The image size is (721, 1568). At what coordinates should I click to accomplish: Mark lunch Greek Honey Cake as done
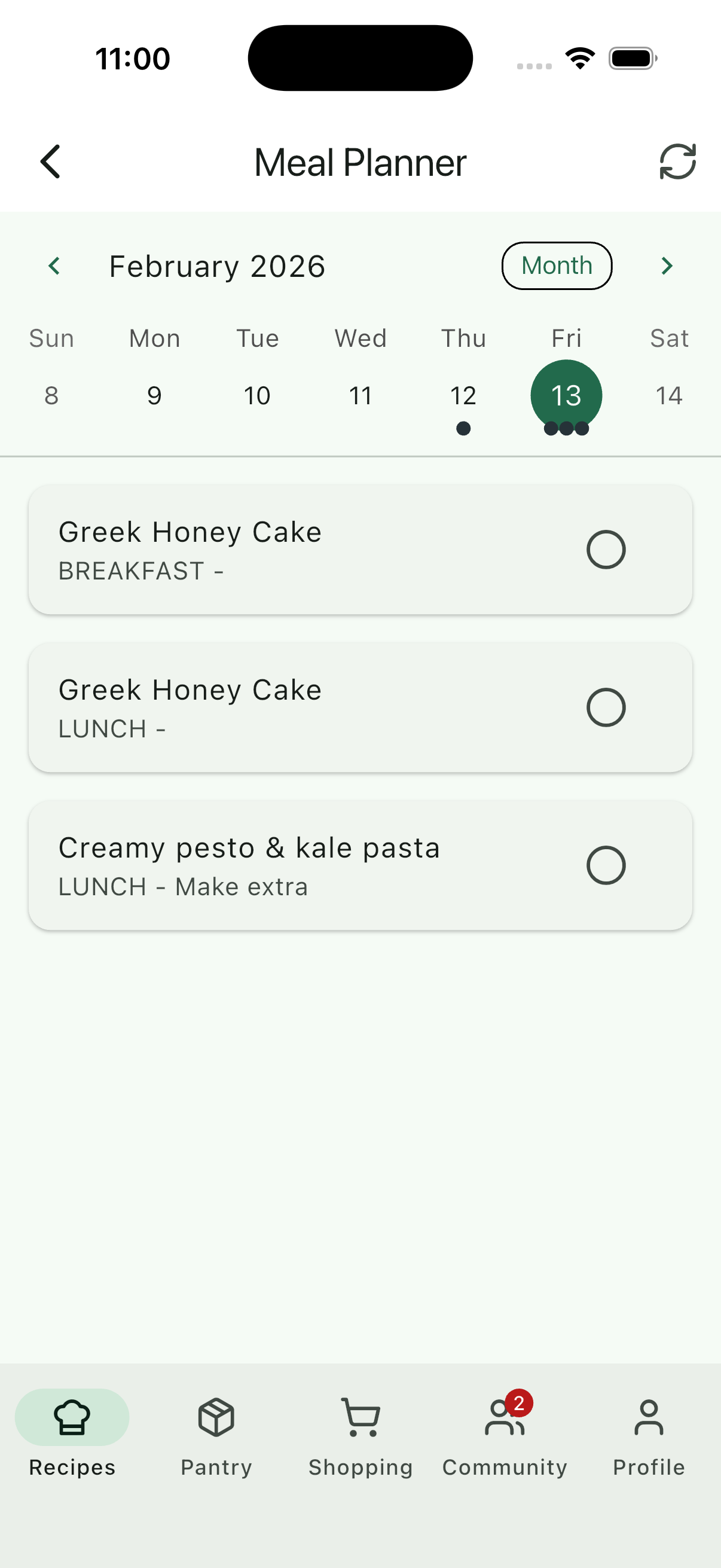point(606,707)
